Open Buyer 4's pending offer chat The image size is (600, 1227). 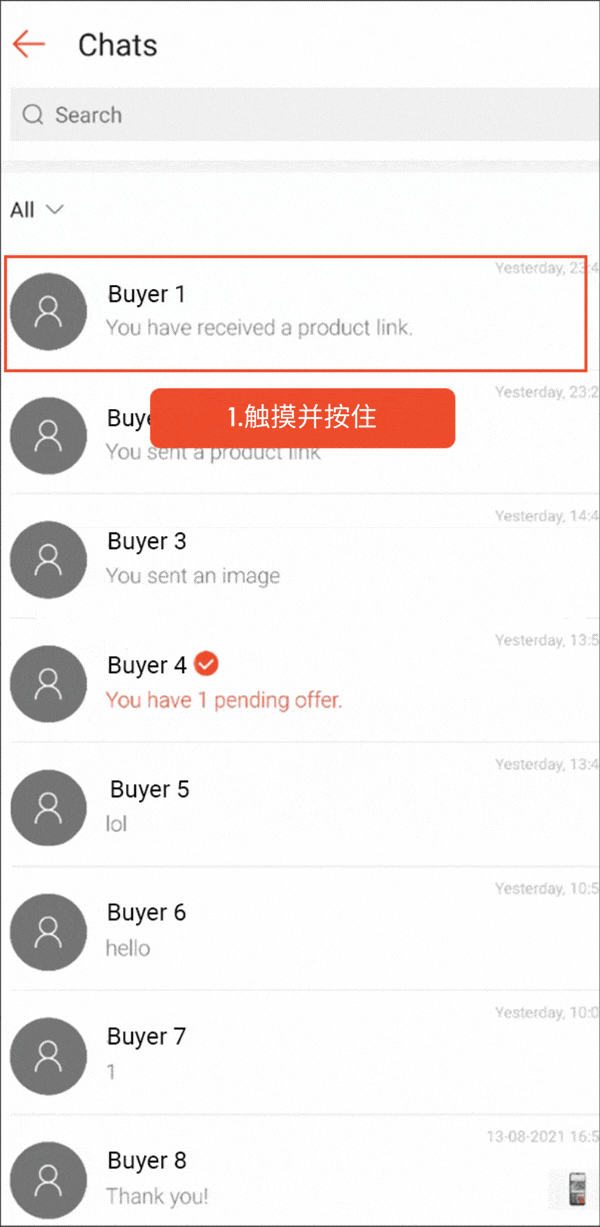coord(300,682)
